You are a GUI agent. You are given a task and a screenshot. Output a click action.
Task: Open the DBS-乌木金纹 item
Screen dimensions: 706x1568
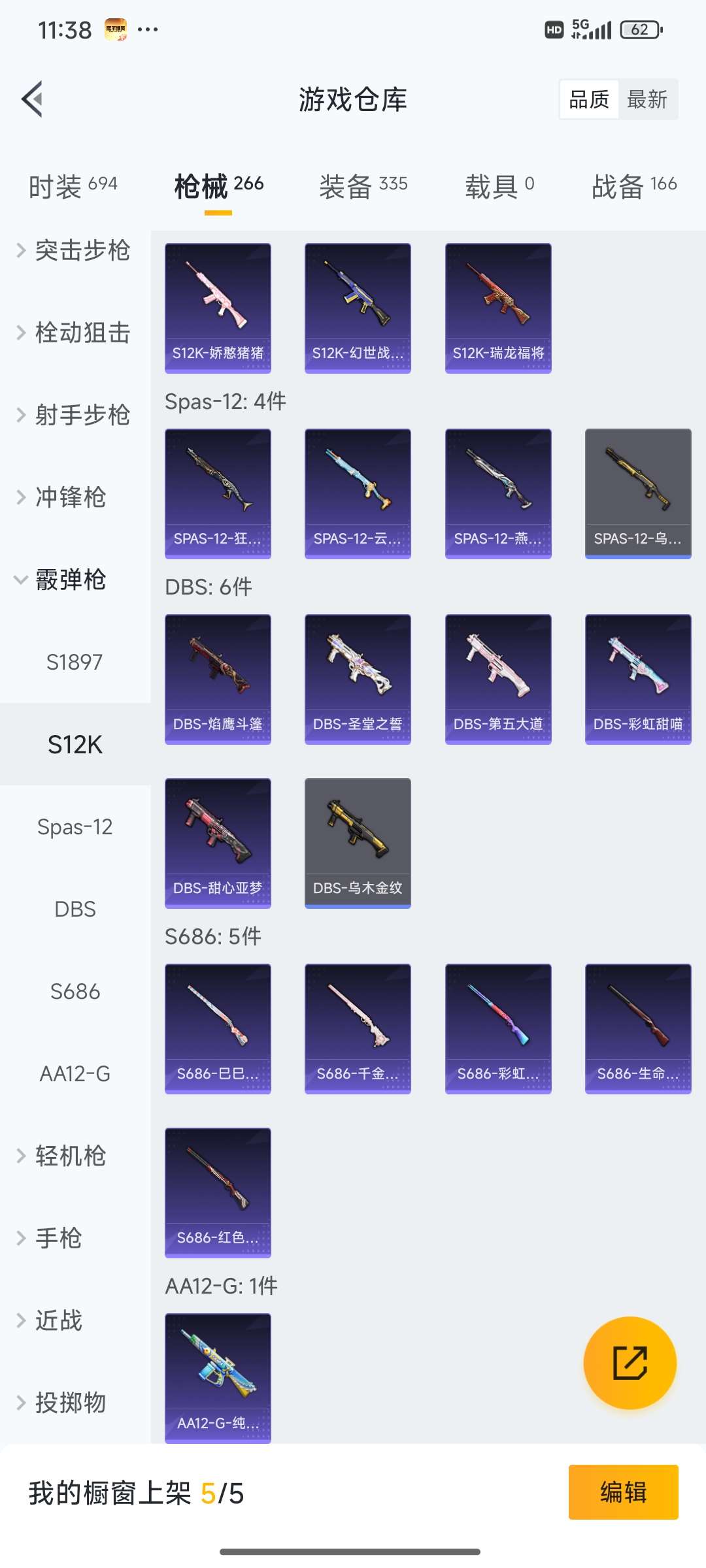[358, 843]
